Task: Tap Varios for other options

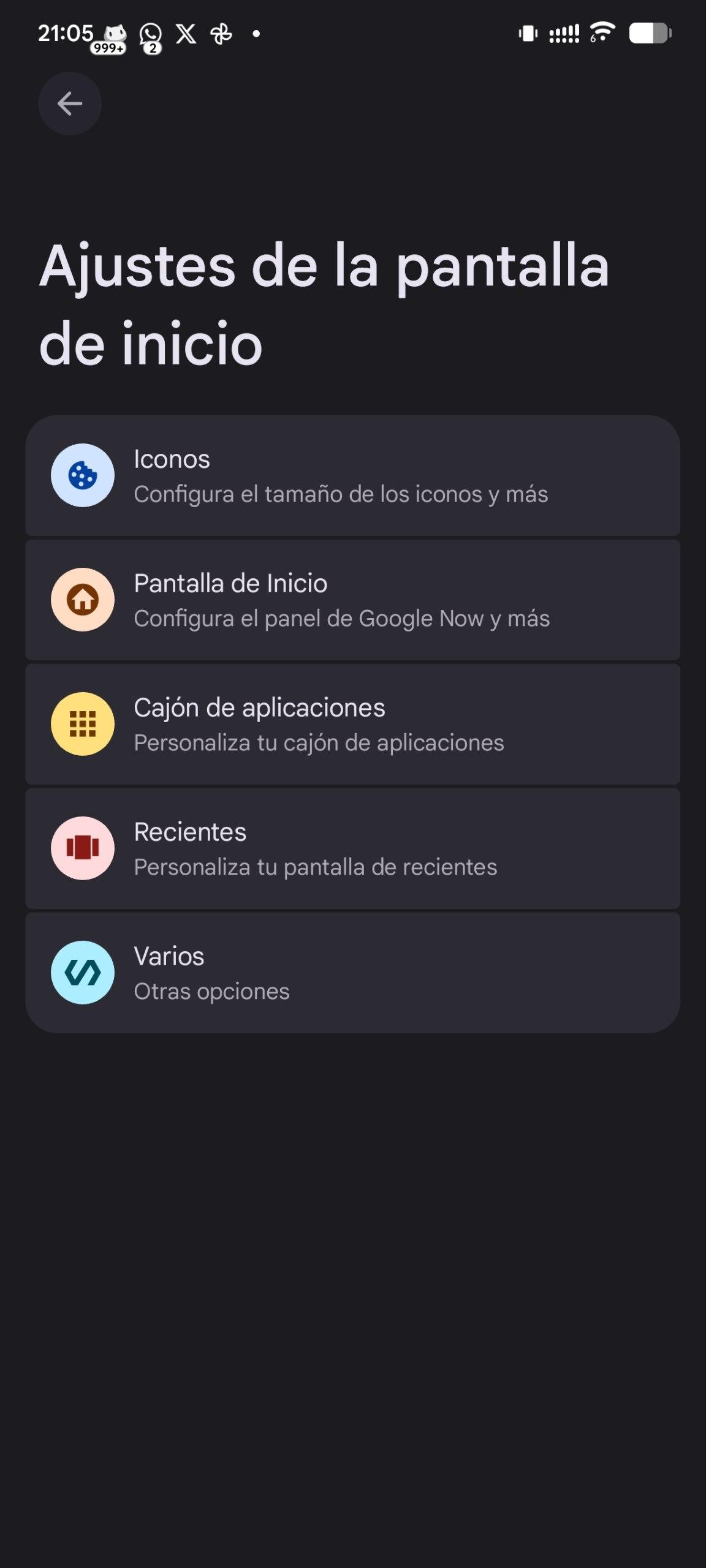Action: coord(352,973)
